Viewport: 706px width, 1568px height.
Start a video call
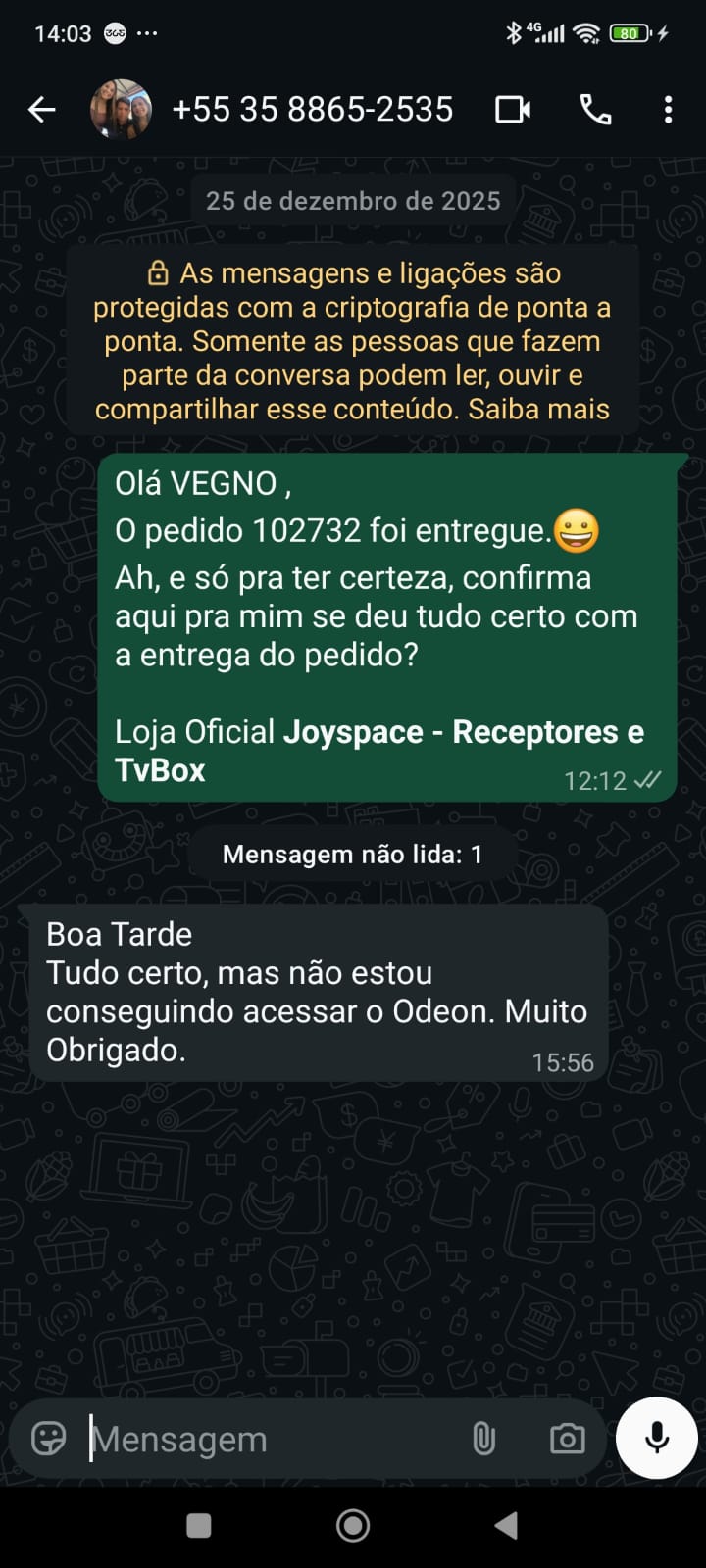513,110
